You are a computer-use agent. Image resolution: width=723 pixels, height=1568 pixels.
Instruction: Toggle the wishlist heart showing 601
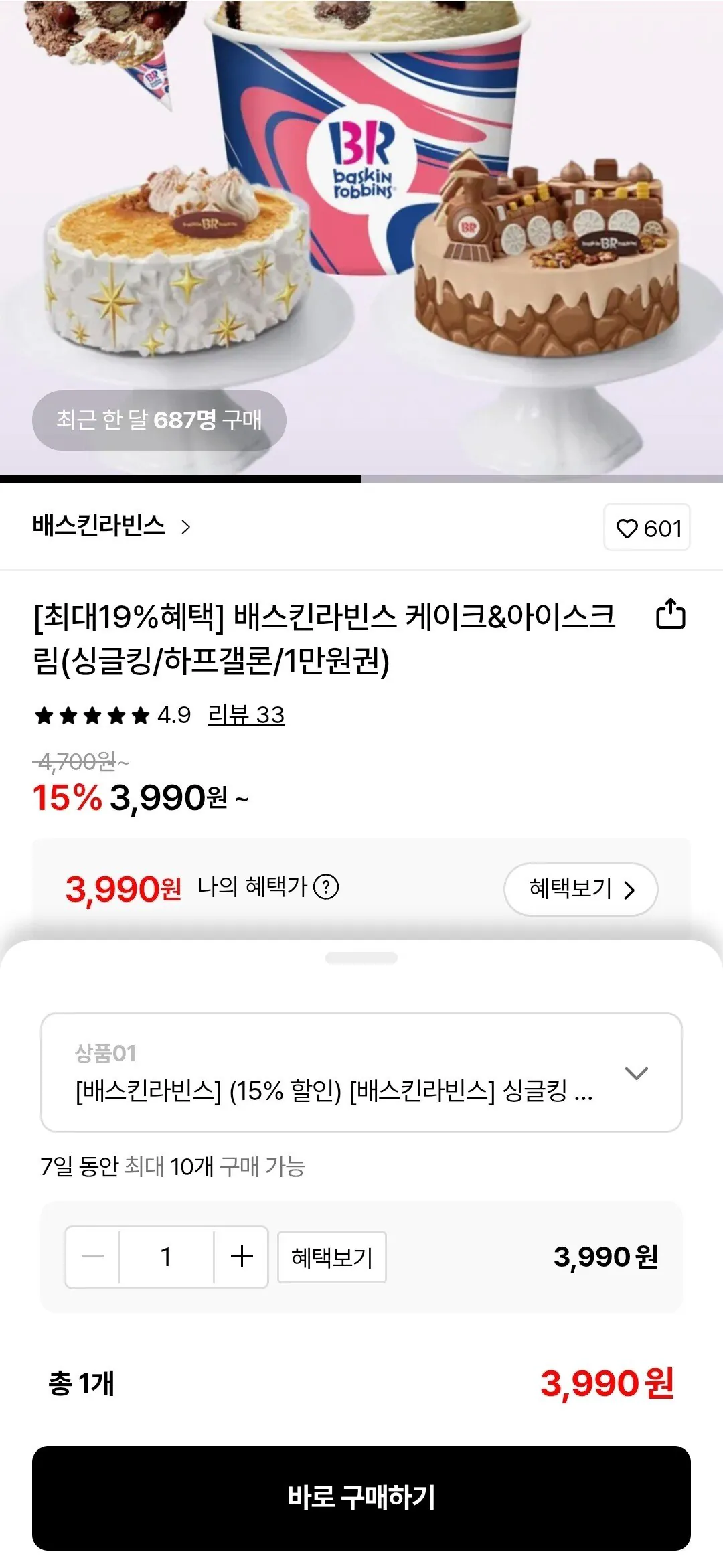(x=646, y=528)
